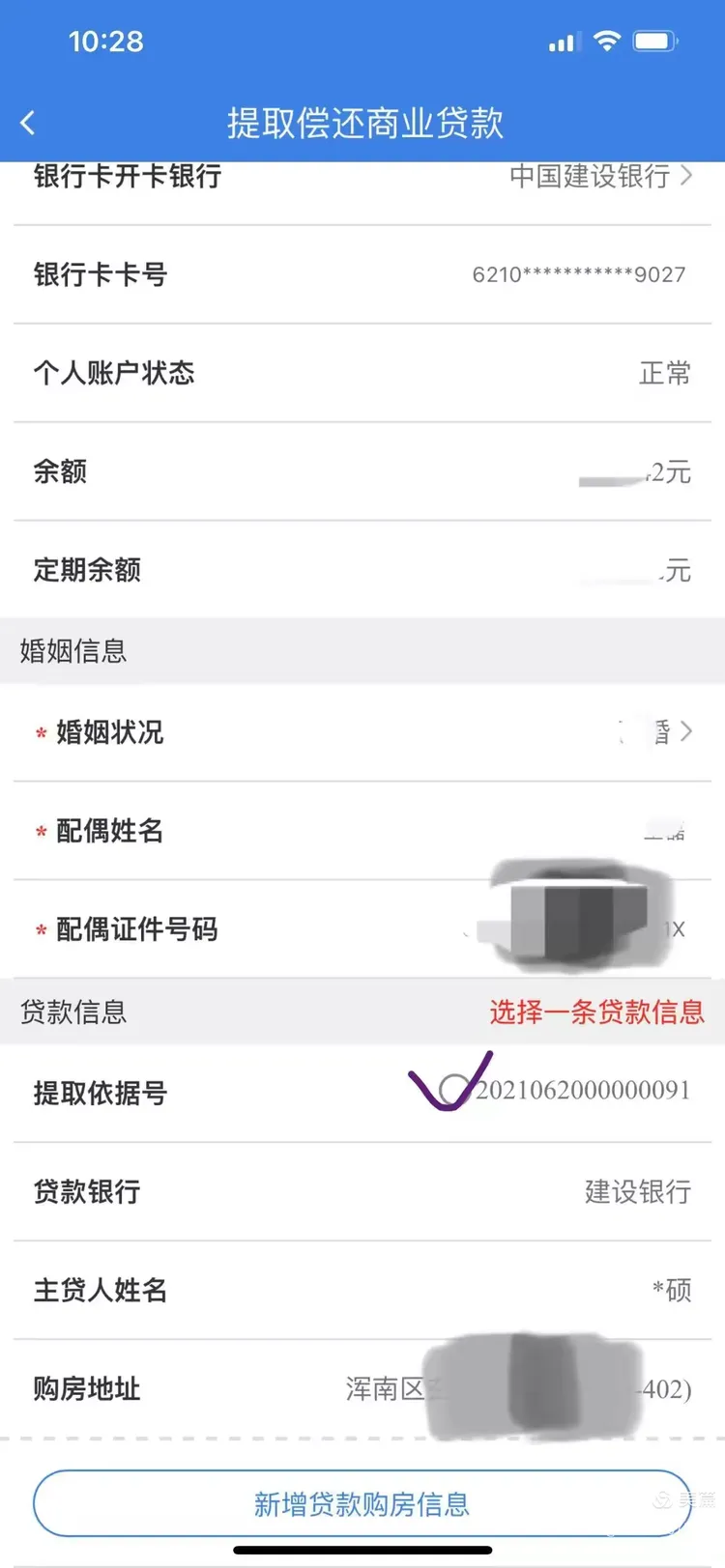The image size is (725, 1568).
Task: Tap the cellular signal bars icon
Action: click(565, 42)
